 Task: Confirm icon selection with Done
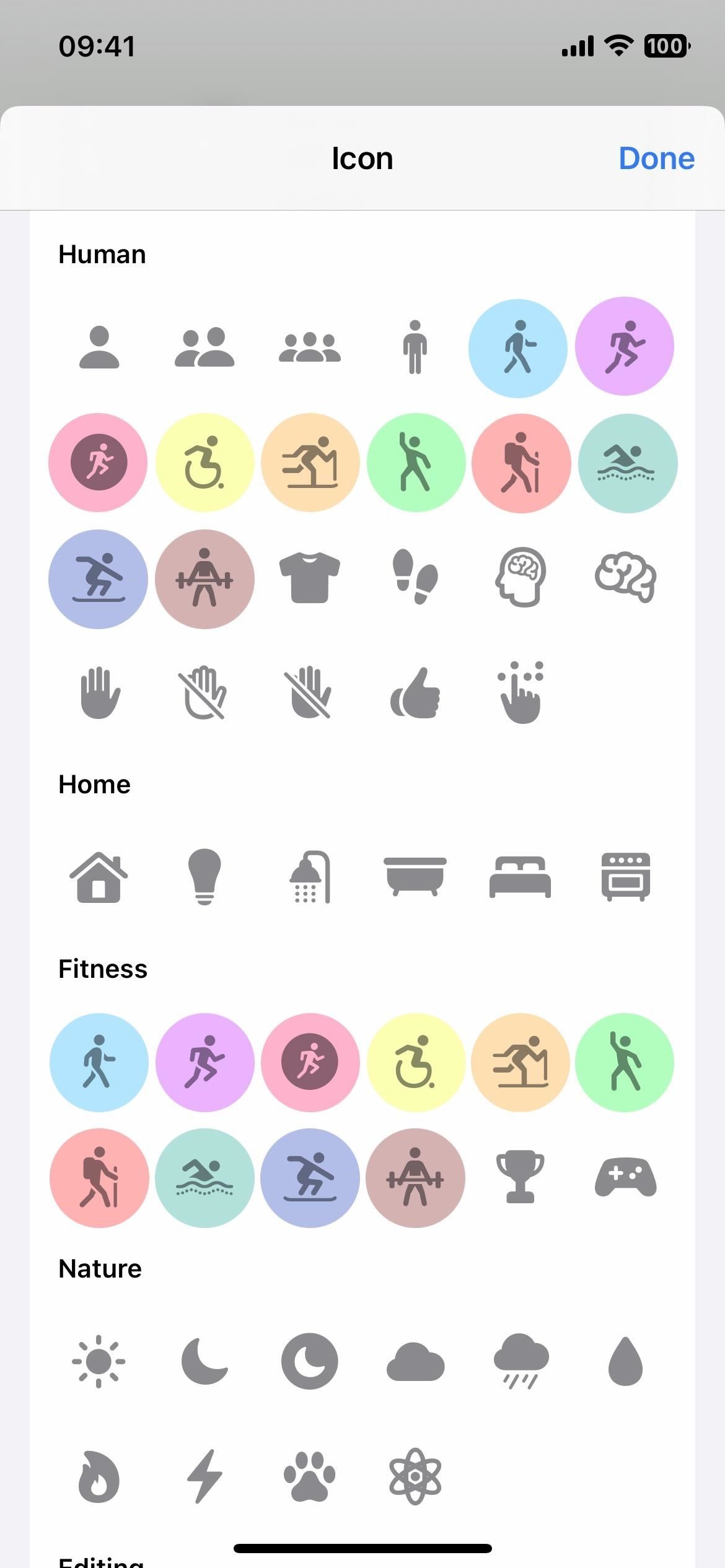tap(656, 159)
